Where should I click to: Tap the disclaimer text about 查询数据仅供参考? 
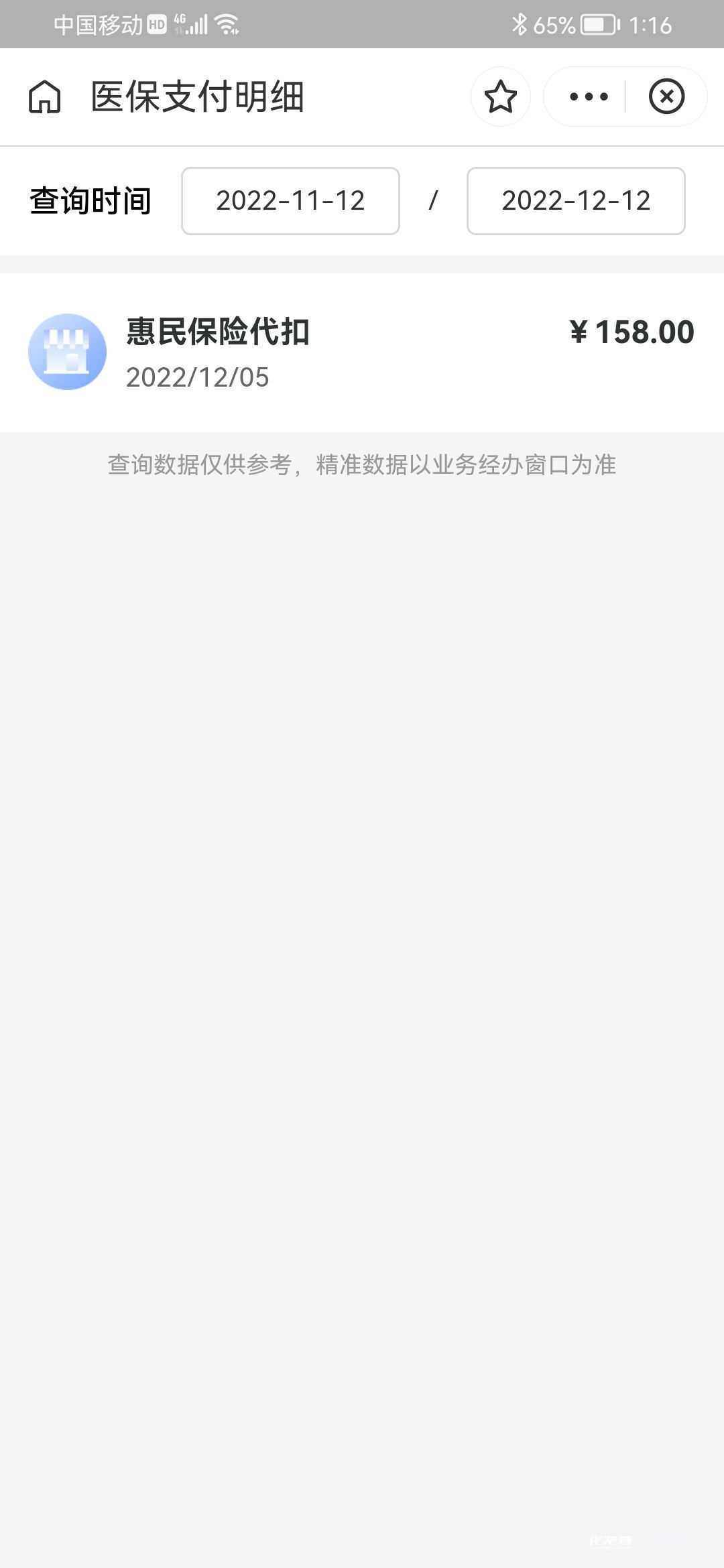pos(362,464)
